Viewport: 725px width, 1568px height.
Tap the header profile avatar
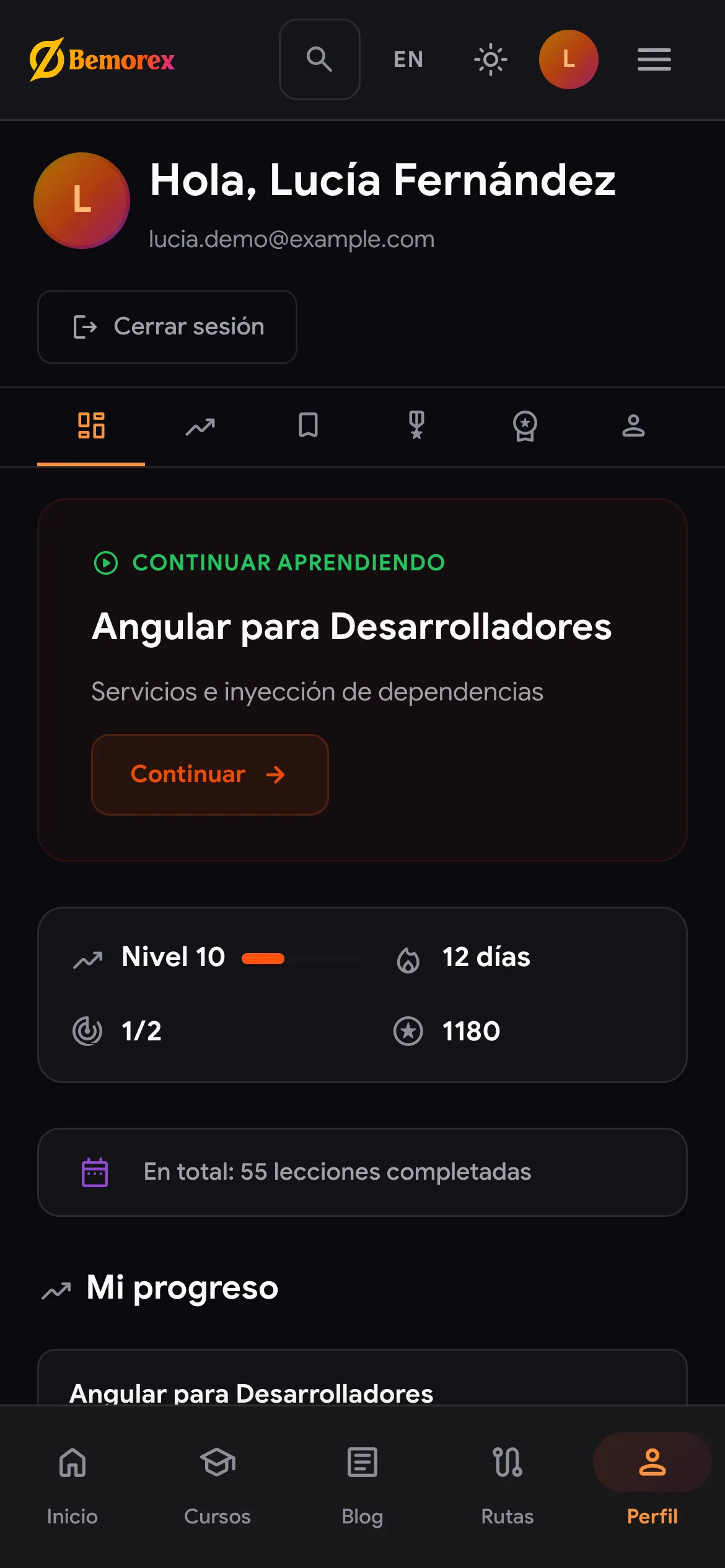(568, 59)
